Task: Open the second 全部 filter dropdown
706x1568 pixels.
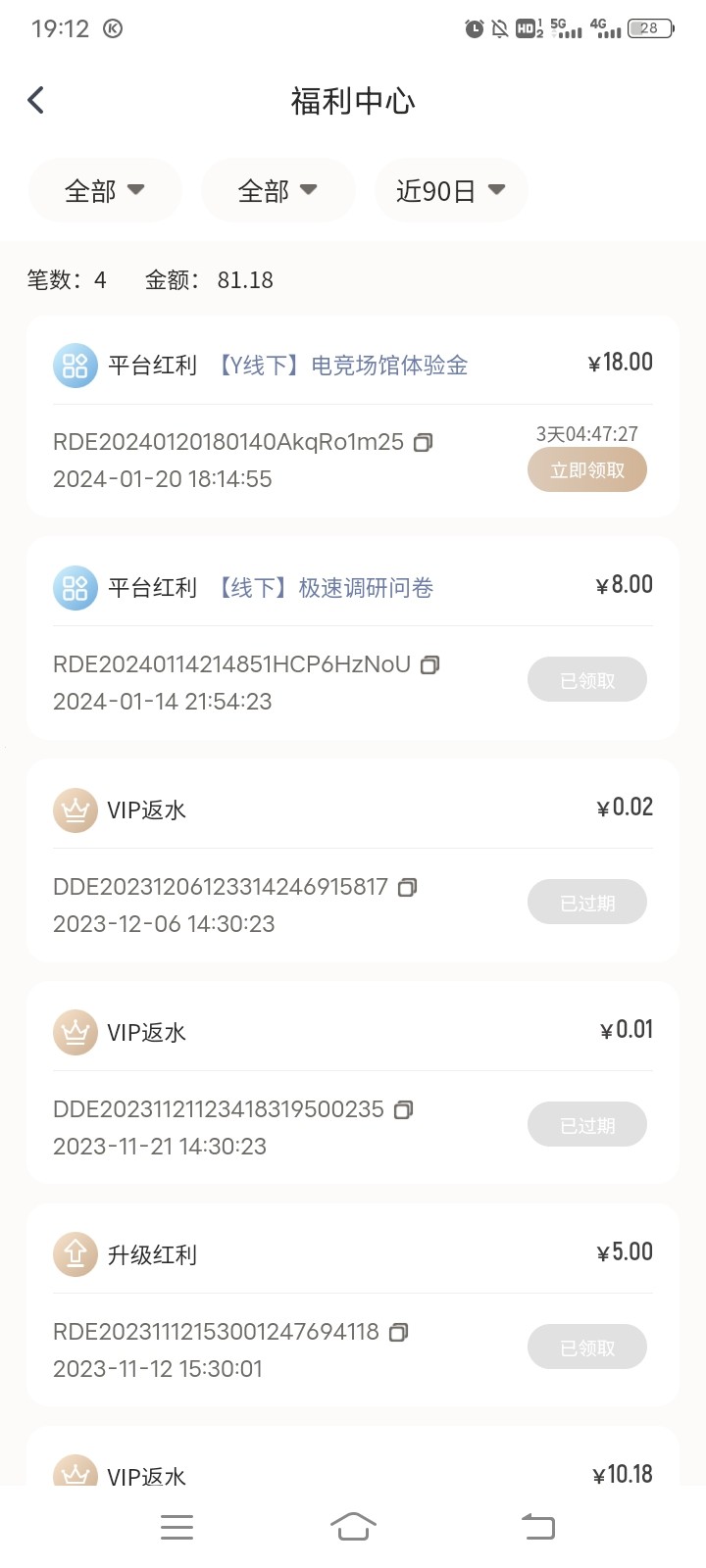Action: click(277, 190)
